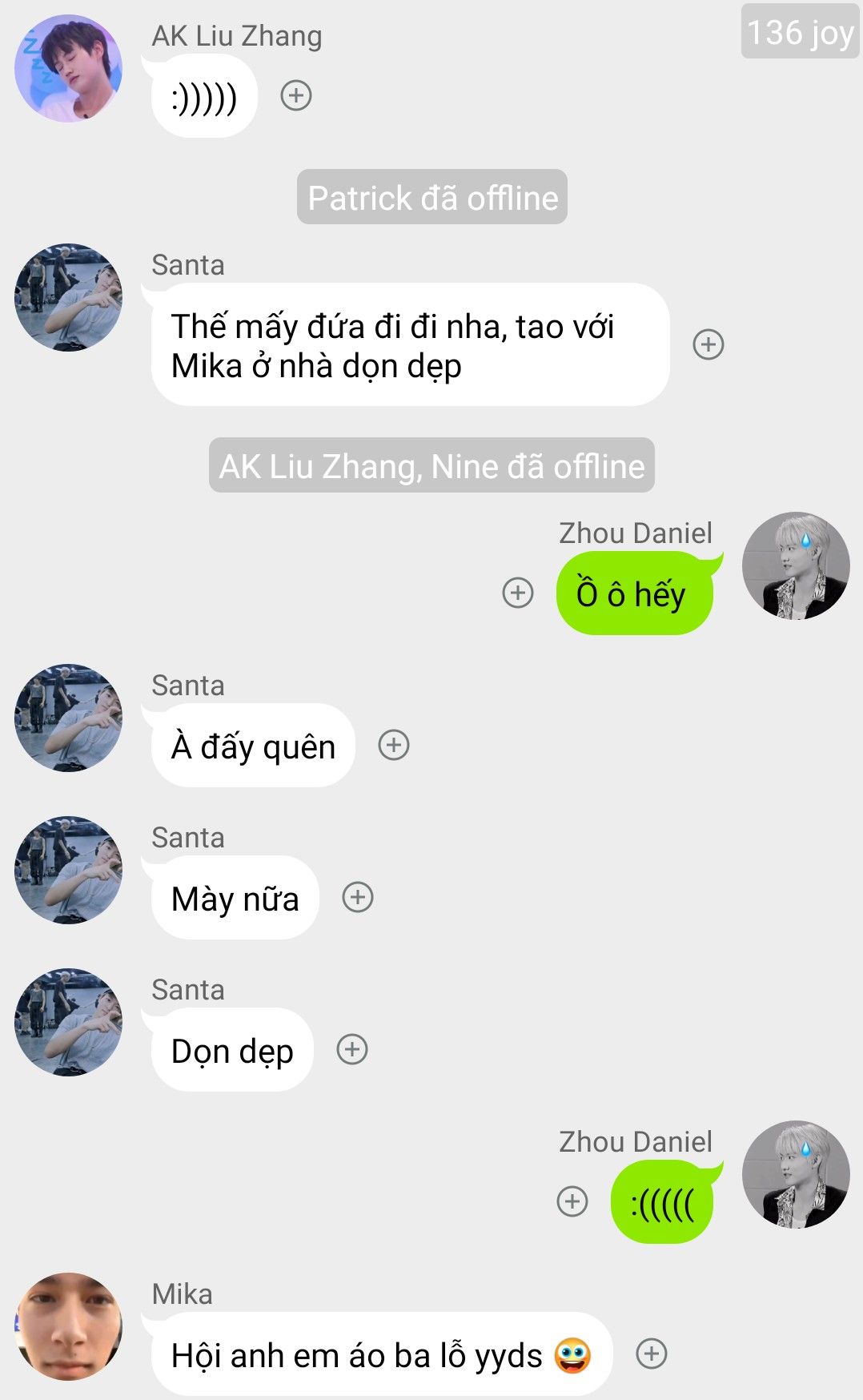Open Mika's avatar
Viewport: 863px width, 1400px height.
pyautogui.click(x=69, y=1326)
